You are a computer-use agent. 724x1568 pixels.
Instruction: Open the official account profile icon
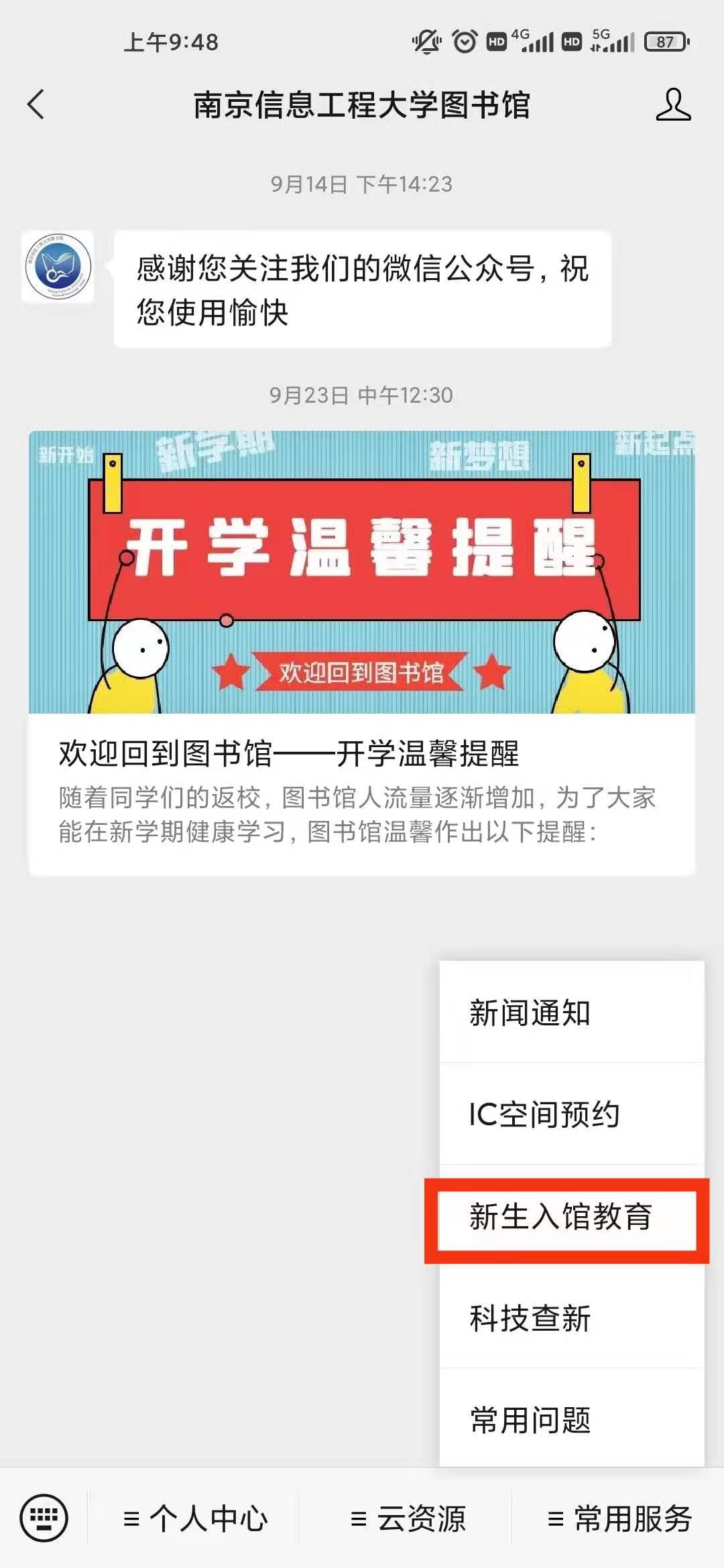673,105
